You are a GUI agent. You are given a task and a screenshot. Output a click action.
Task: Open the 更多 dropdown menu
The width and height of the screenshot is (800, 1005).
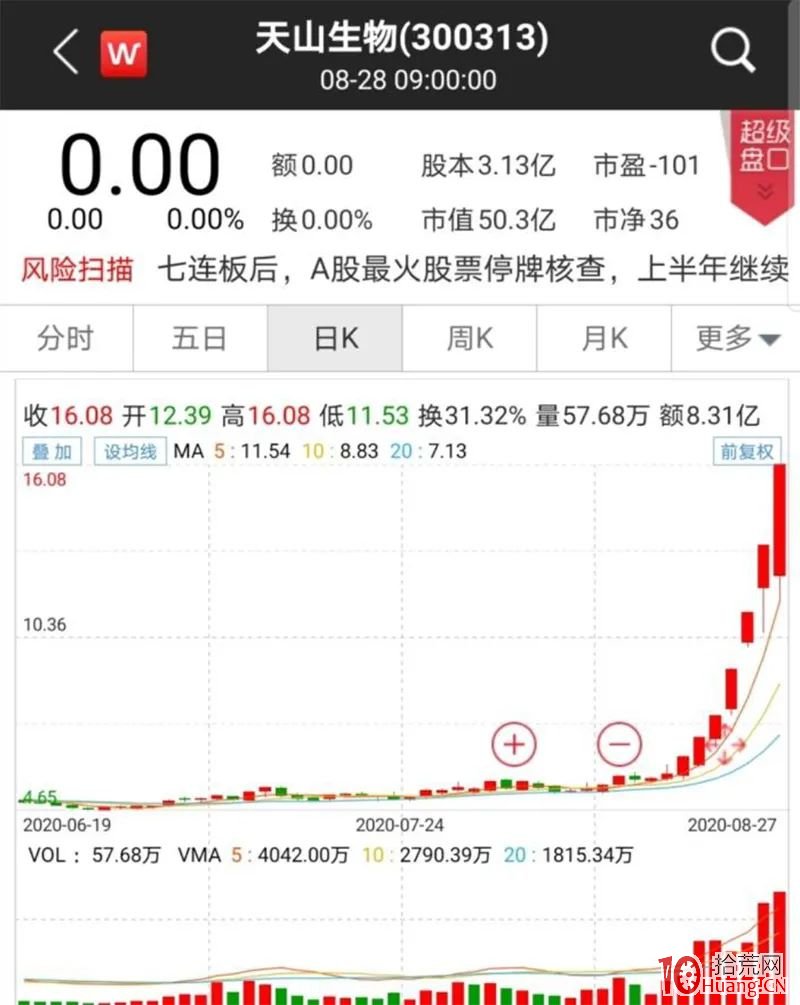click(x=736, y=338)
